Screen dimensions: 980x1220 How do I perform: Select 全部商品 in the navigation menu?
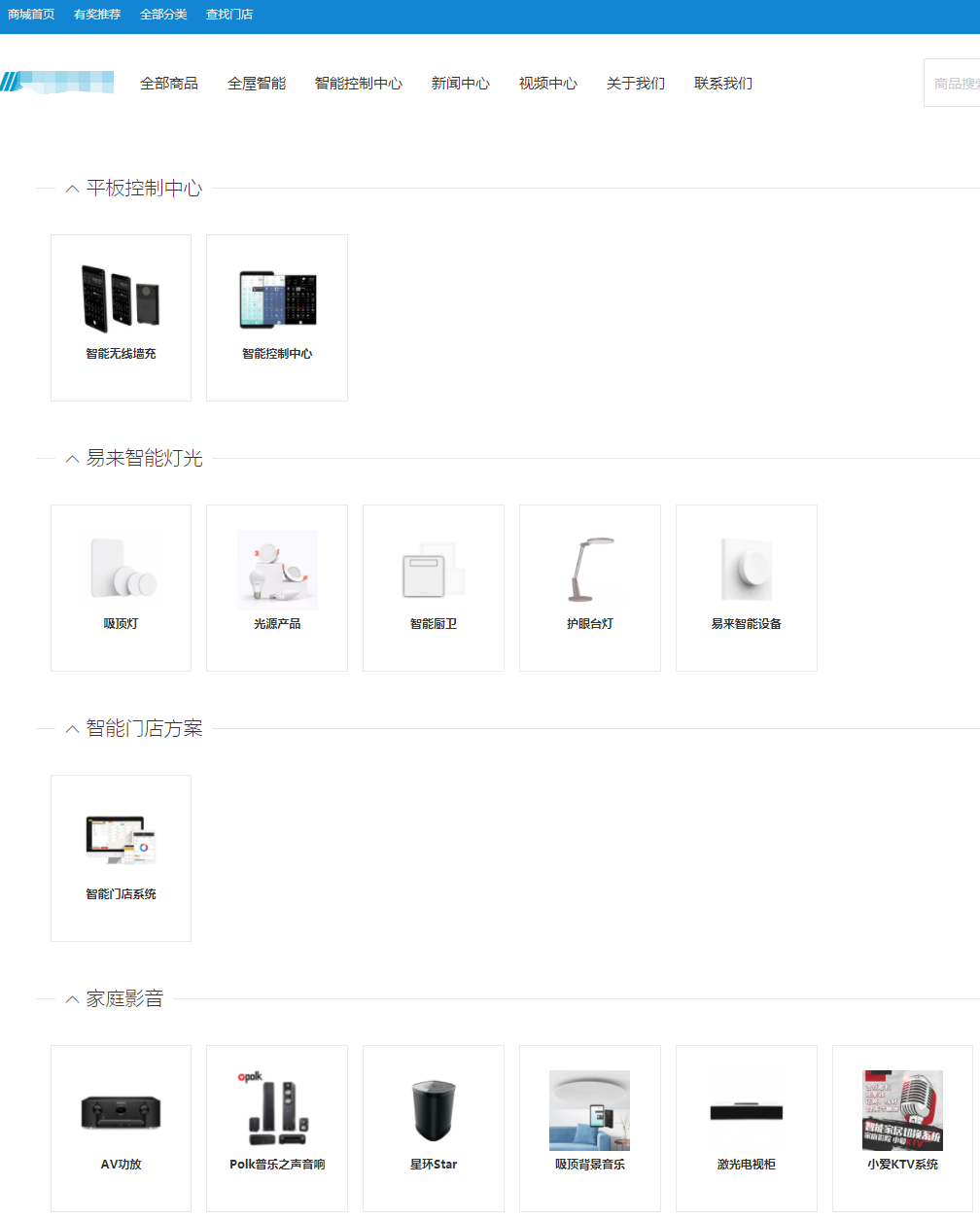click(x=169, y=84)
